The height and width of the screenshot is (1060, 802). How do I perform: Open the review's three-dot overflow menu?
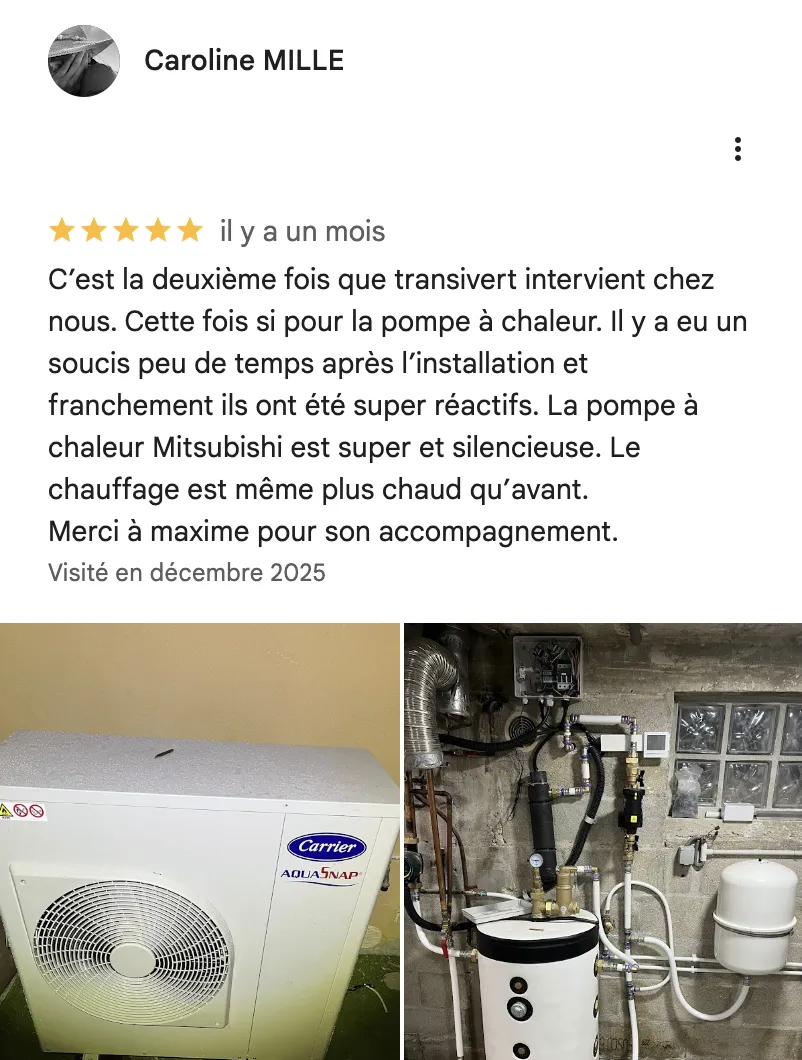738,150
